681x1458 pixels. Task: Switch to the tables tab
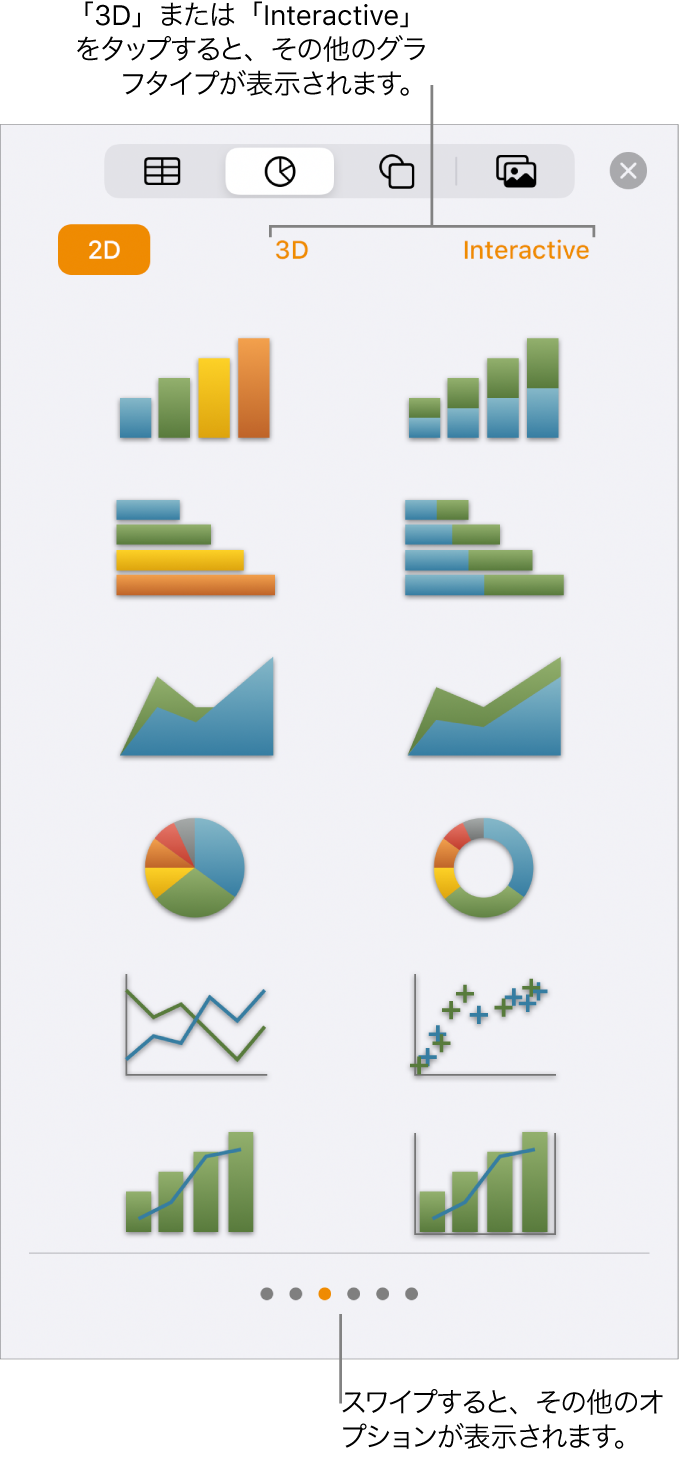(162, 172)
